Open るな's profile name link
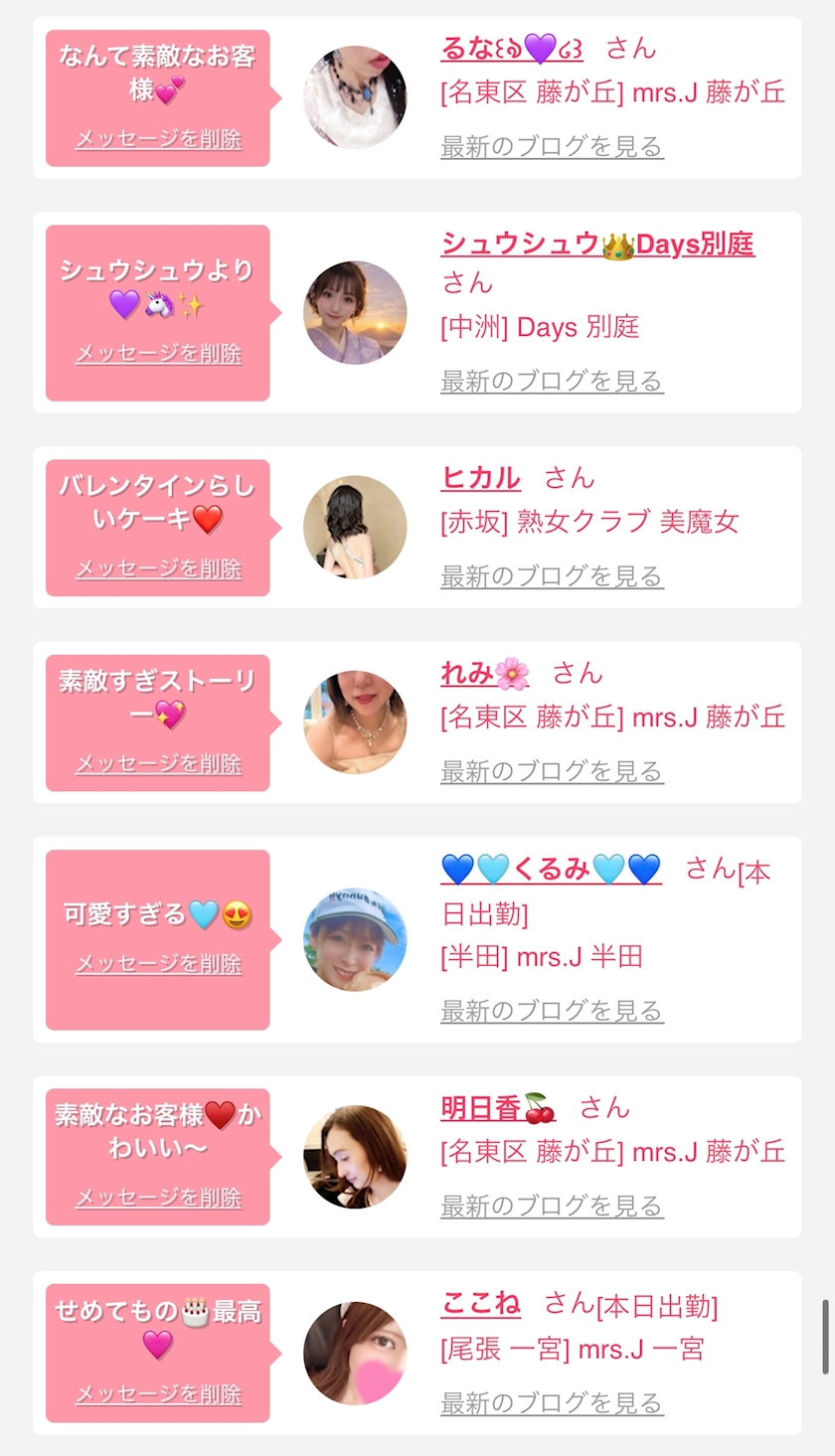835x1456 pixels. 512,48
